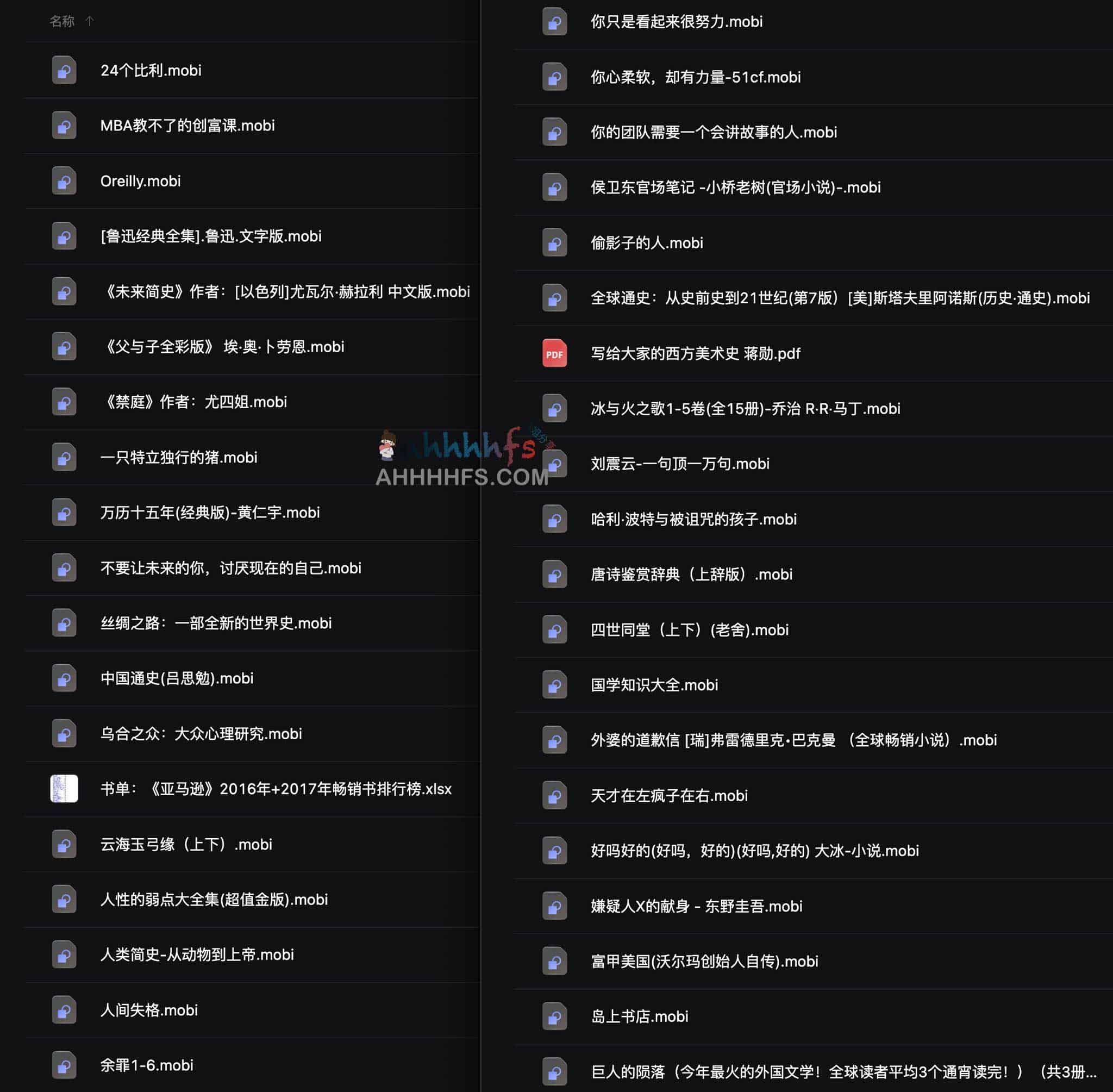Open 冰与火之歌1-5卷 mobi file
Screen dimensions: 1113x1092
[x=745, y=408]
